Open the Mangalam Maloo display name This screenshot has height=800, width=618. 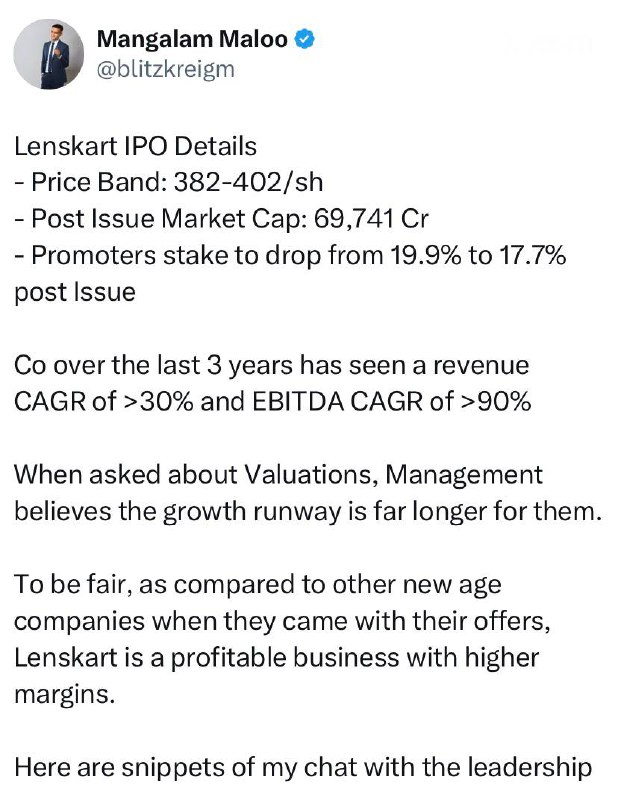(191, 39)
